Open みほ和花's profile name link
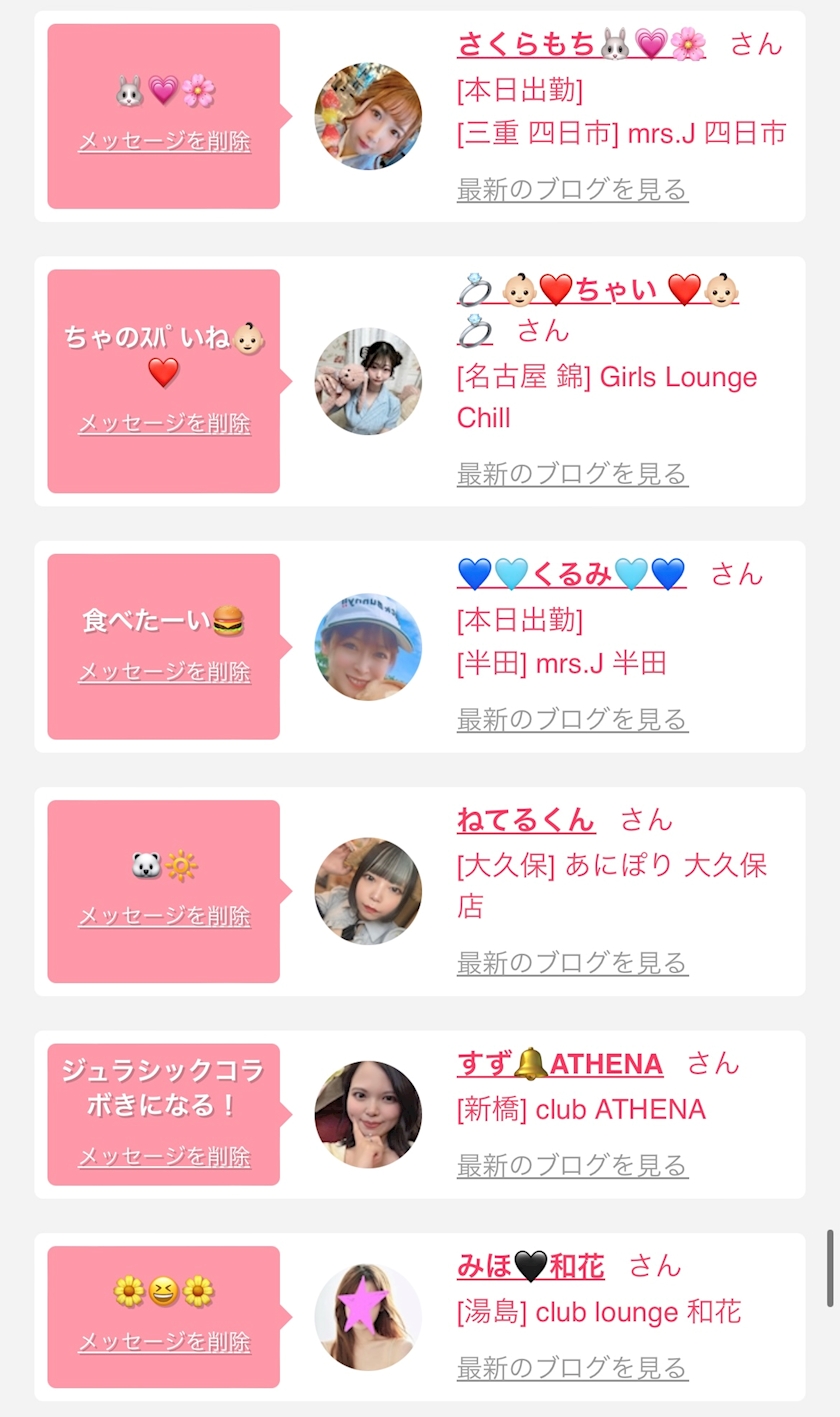This screenshot has height=1417, width=840. point(530,1267)
